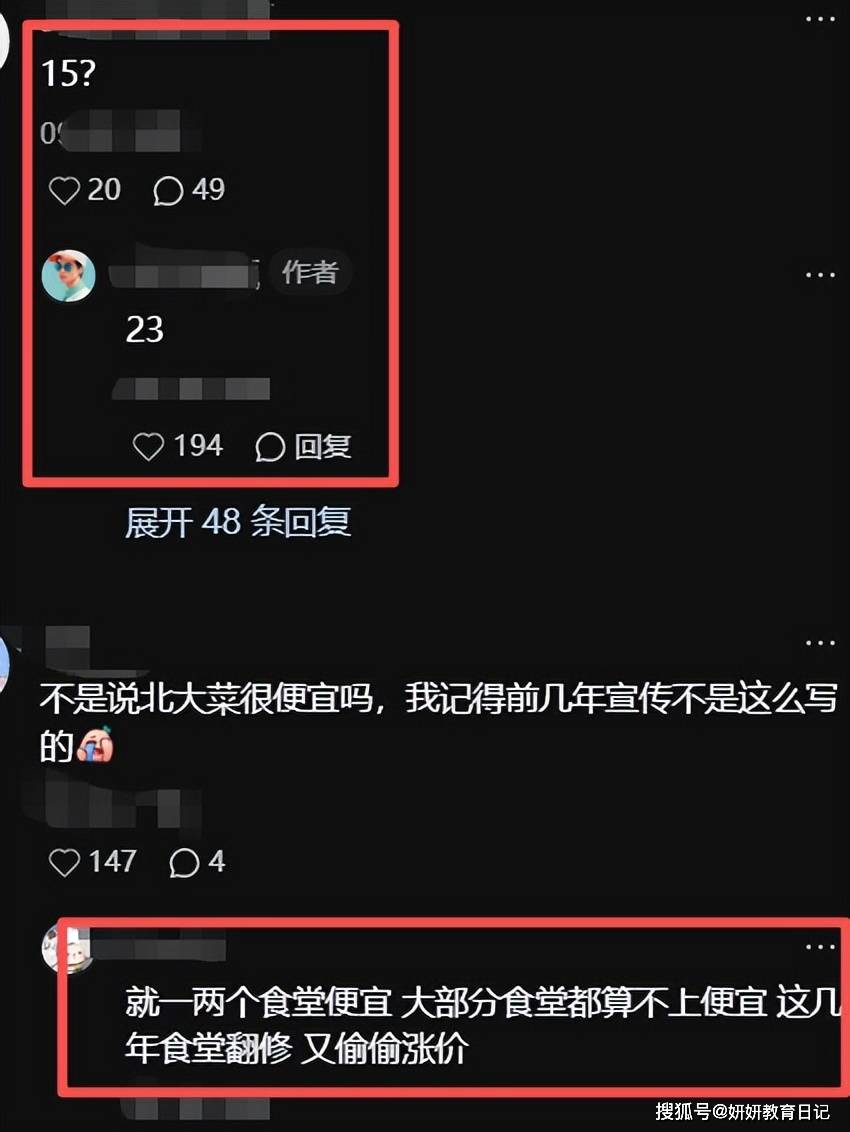Open the author's avatar beside the "23" reply
This screenshot has width=850, height=1132.
tap(69, 275)
